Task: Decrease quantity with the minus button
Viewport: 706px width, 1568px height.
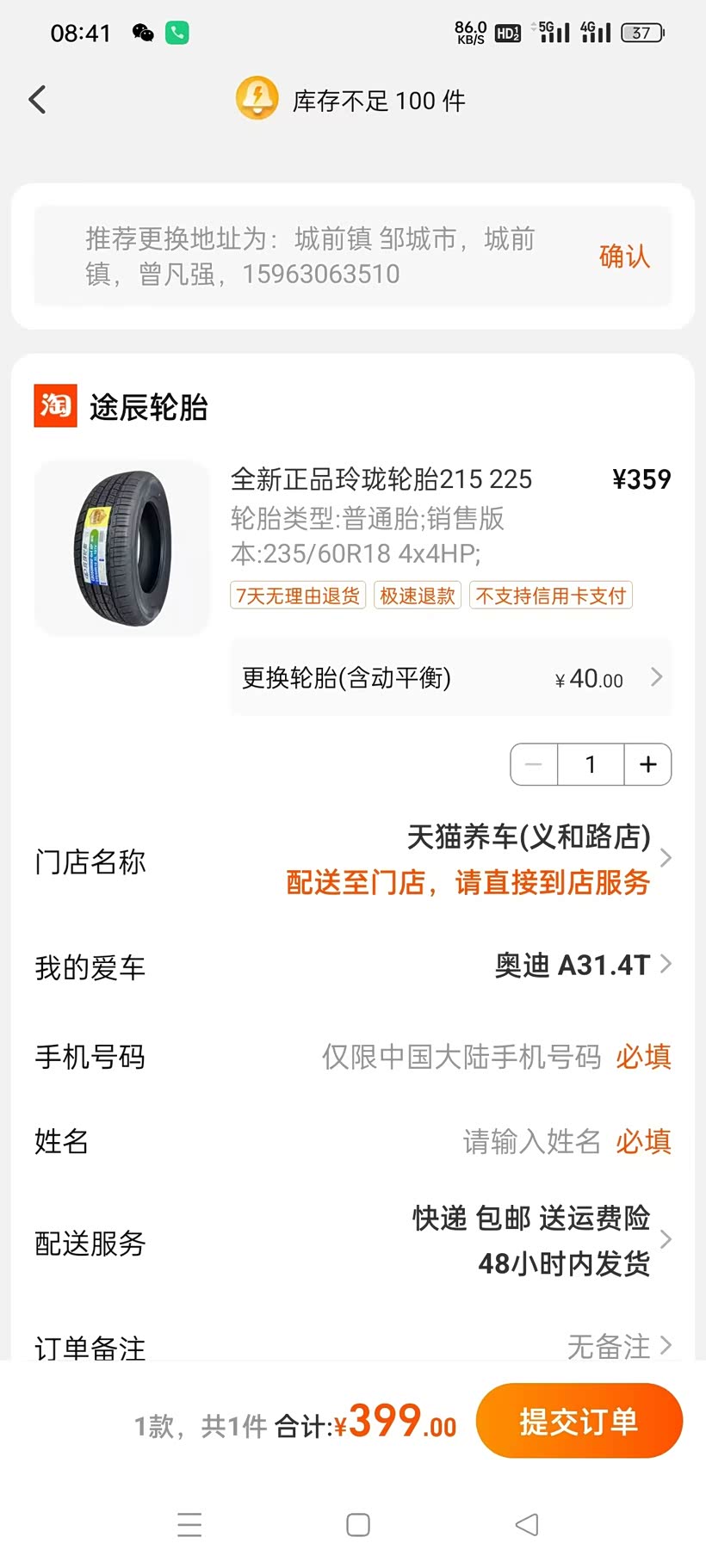Action: (x=534, y=764)
